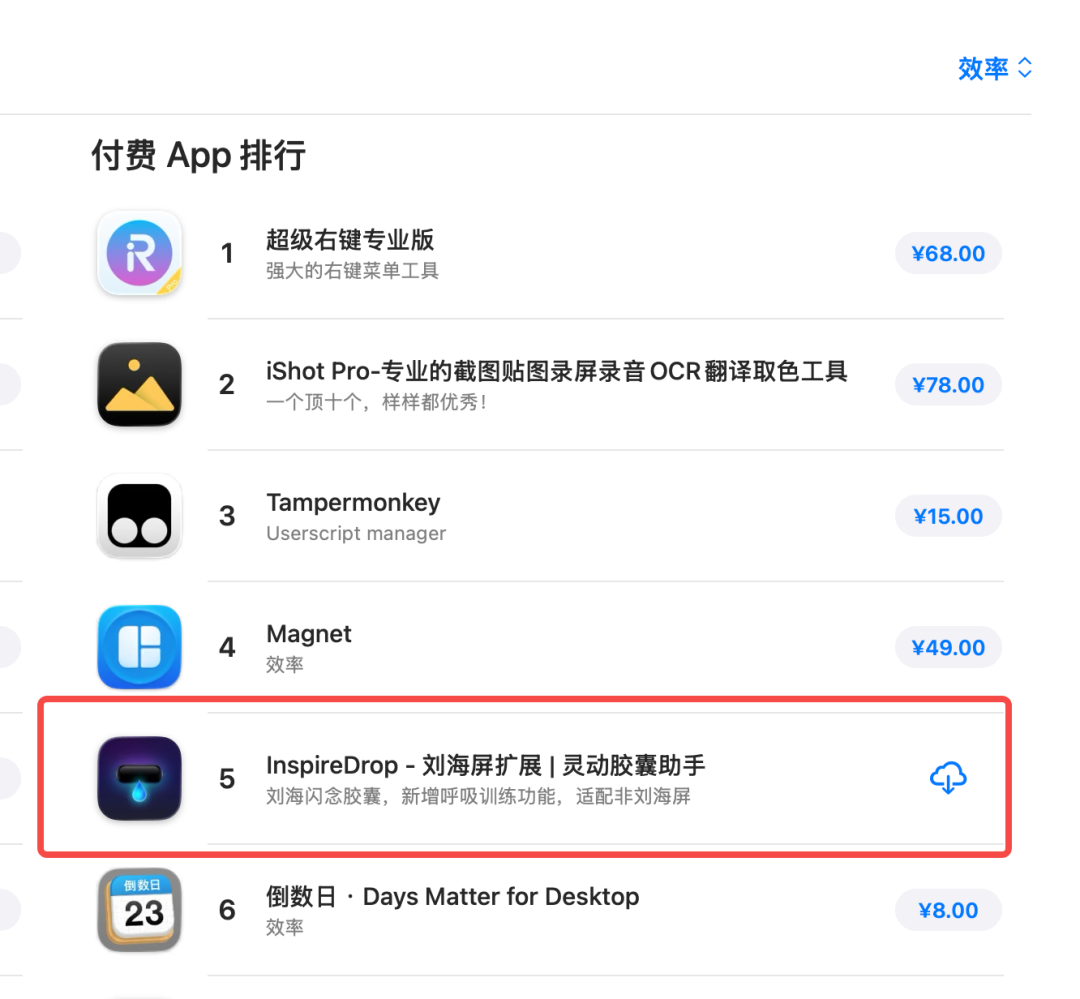This screenshot has width=1080, height=999.
Task: Open the Tampermonkey app page
Action: tap(353, 503)
